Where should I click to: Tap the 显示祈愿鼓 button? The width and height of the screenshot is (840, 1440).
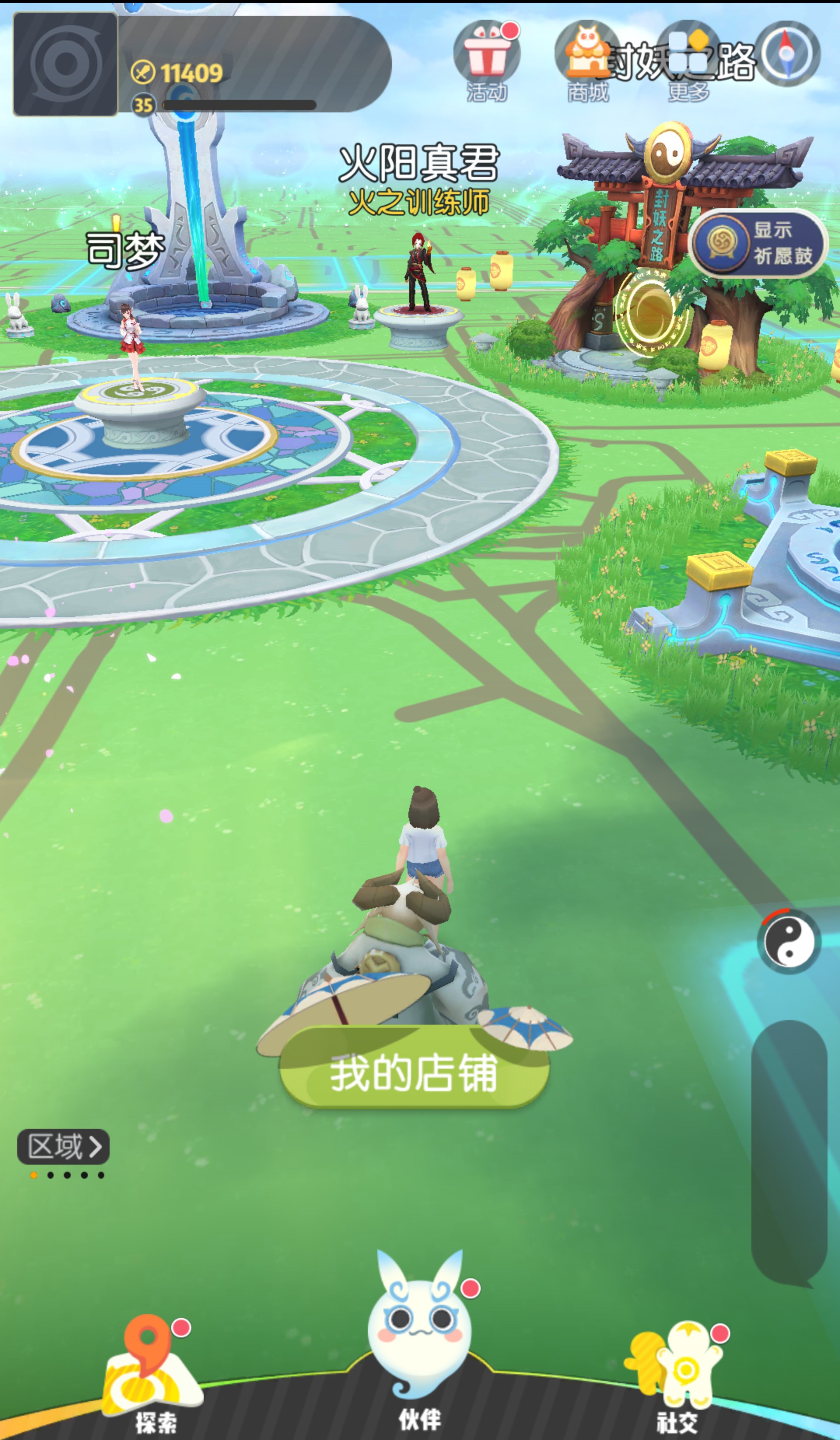point(759,243)
